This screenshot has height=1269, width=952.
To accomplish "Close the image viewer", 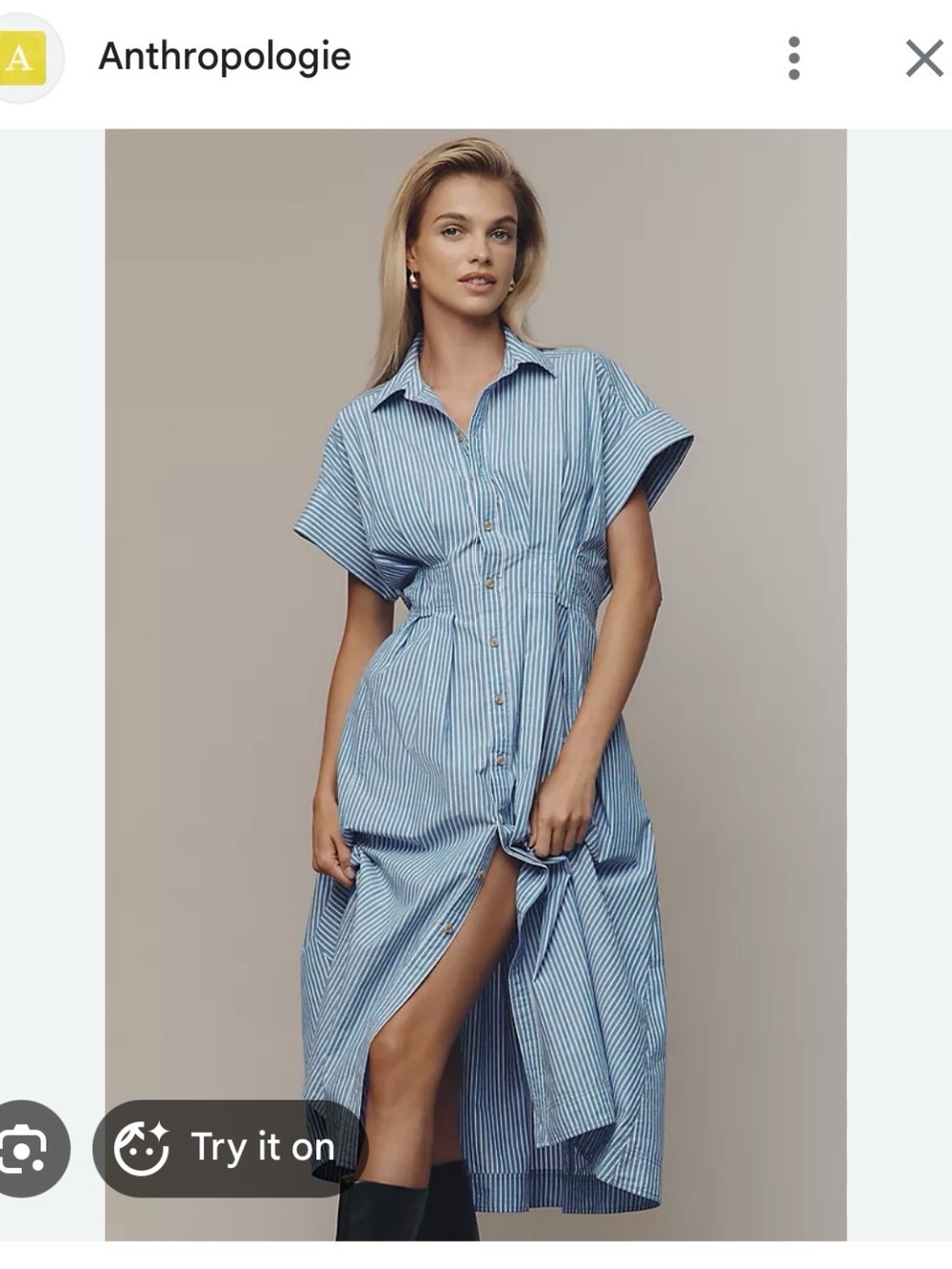I will [923, 58].
